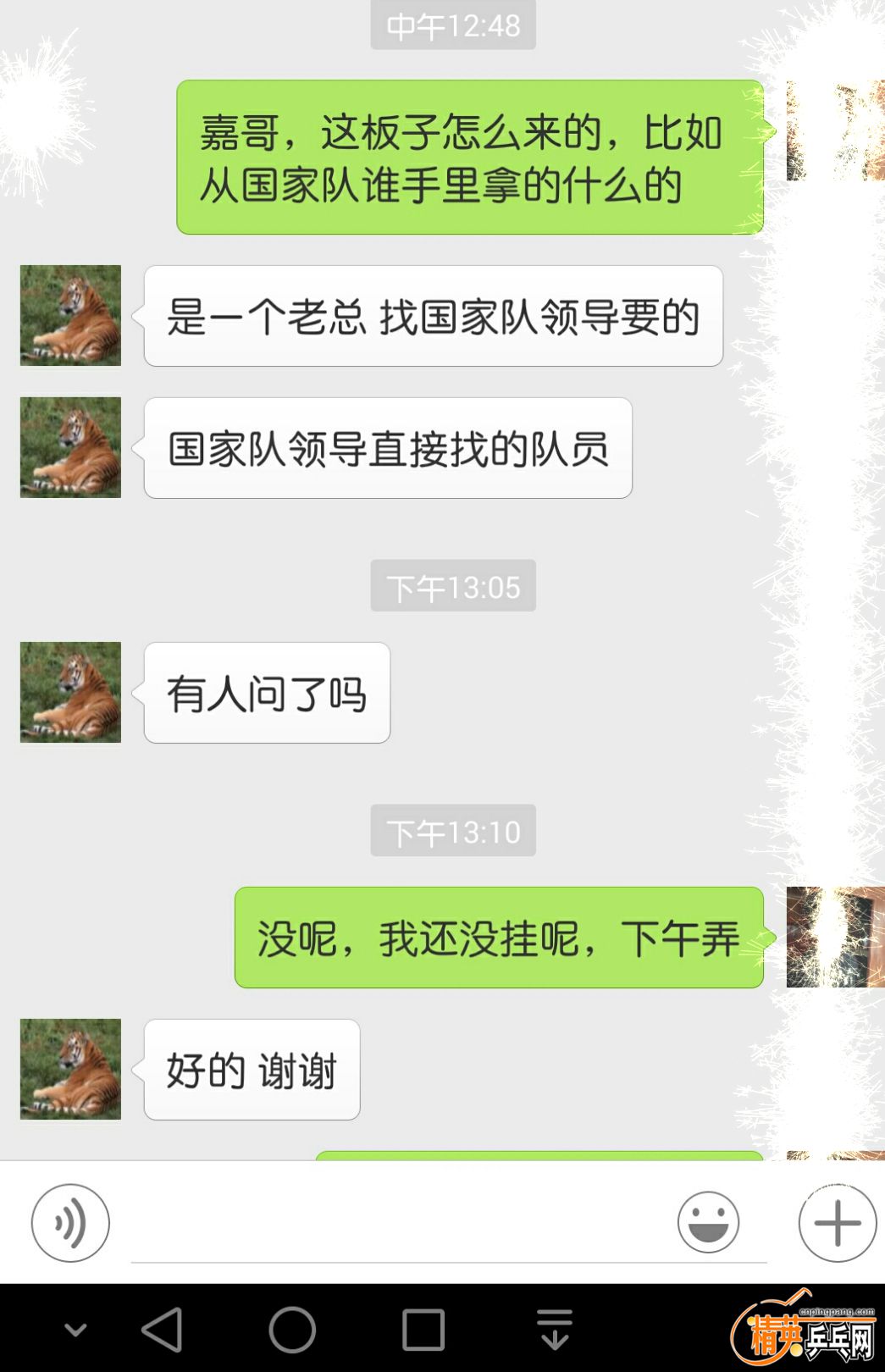Pull down the notification panel icon

coord(555,1329)
